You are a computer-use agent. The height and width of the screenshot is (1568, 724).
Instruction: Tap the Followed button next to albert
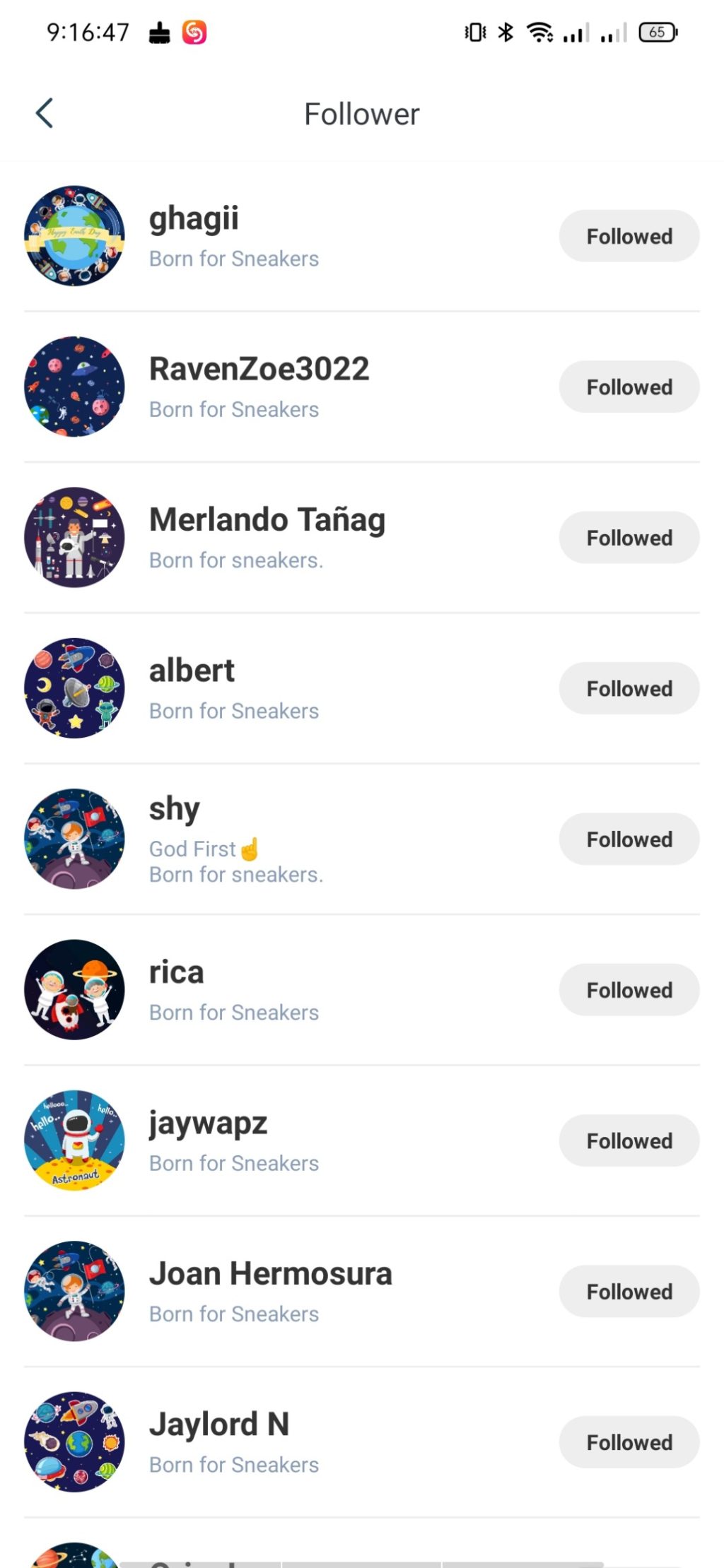point(629,688)
